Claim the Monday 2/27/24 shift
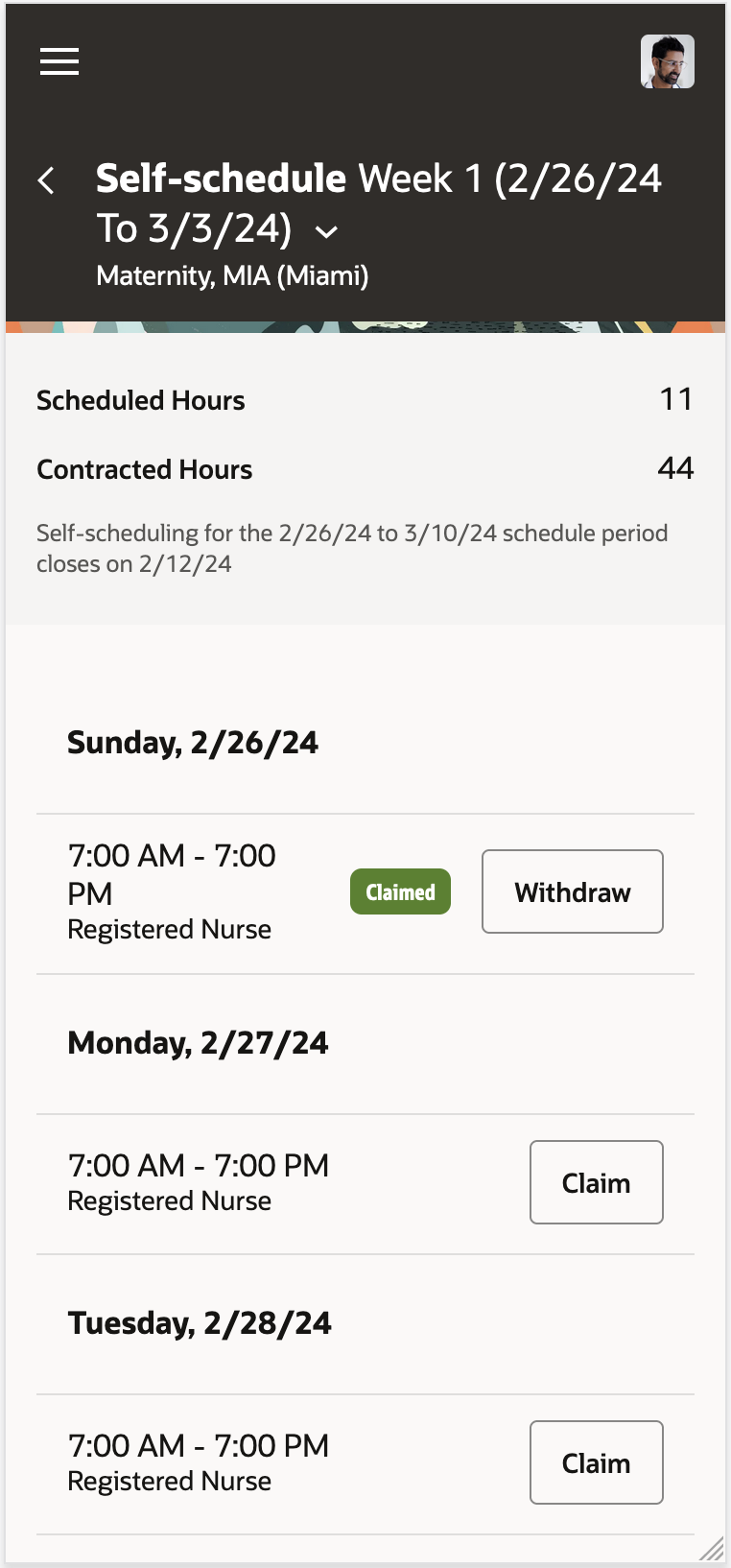The width and height of the screenshot is (731, 1568). click(x=596, y=1182)
